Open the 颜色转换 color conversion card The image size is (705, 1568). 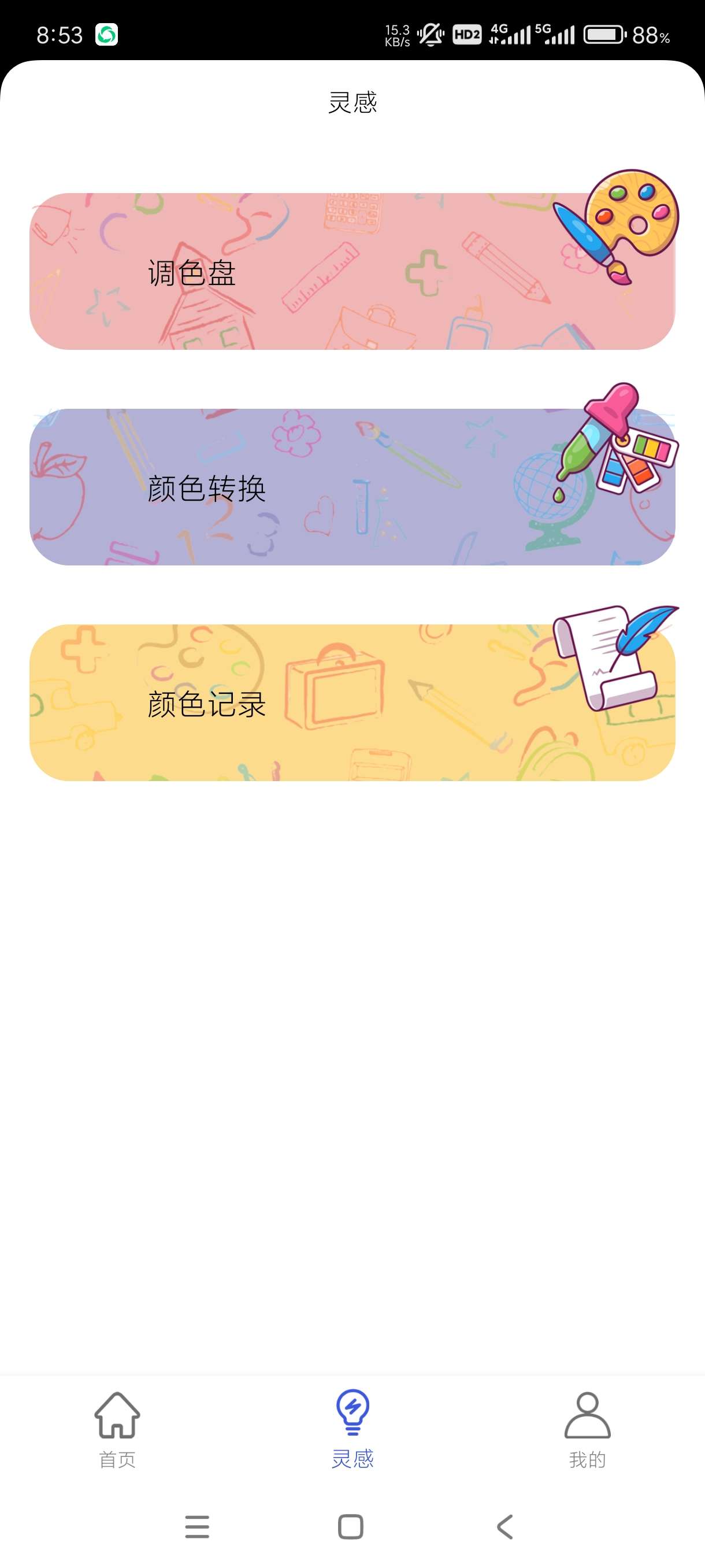coord(351,487)
